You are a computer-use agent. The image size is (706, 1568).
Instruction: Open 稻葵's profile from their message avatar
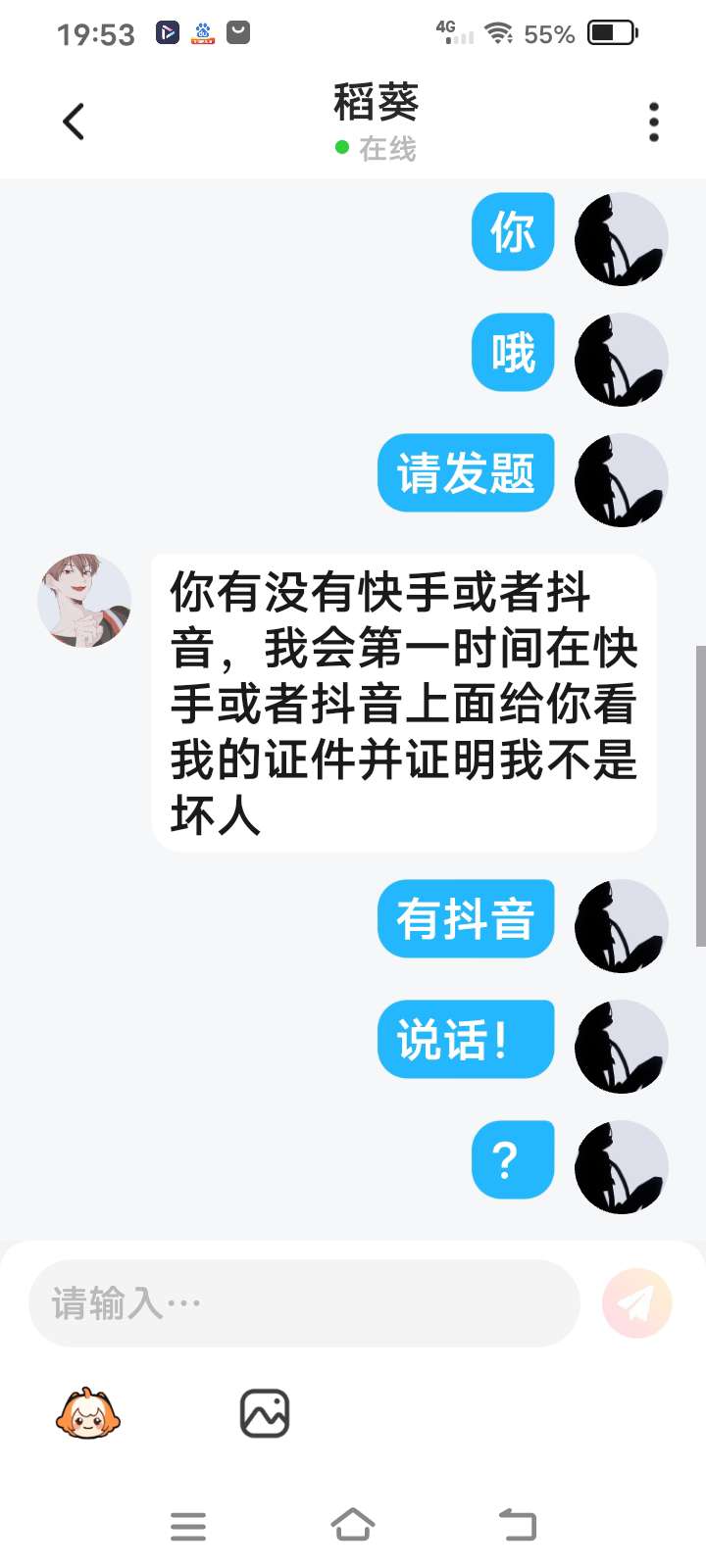(x=84, y=601)
